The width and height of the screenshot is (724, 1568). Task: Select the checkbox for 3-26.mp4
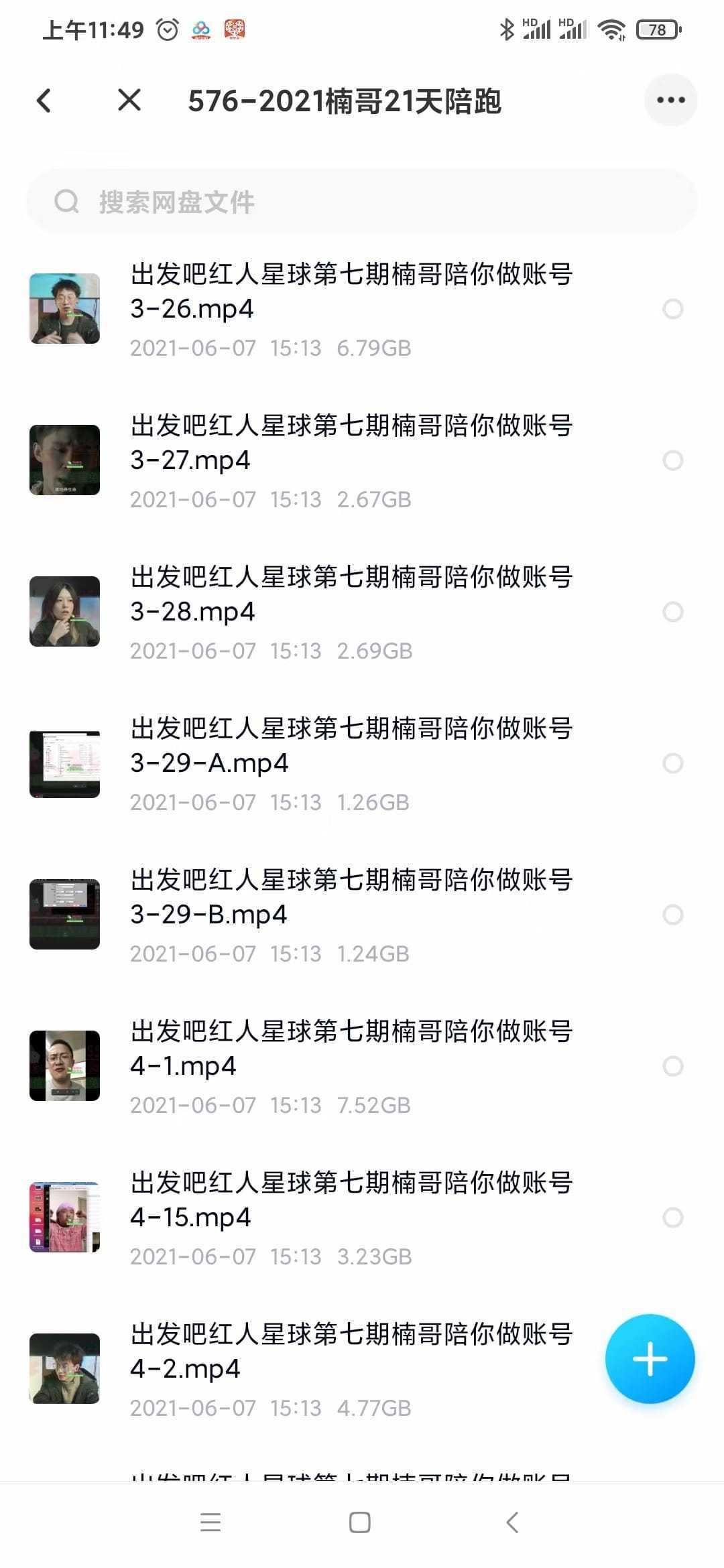pos(672,309)
